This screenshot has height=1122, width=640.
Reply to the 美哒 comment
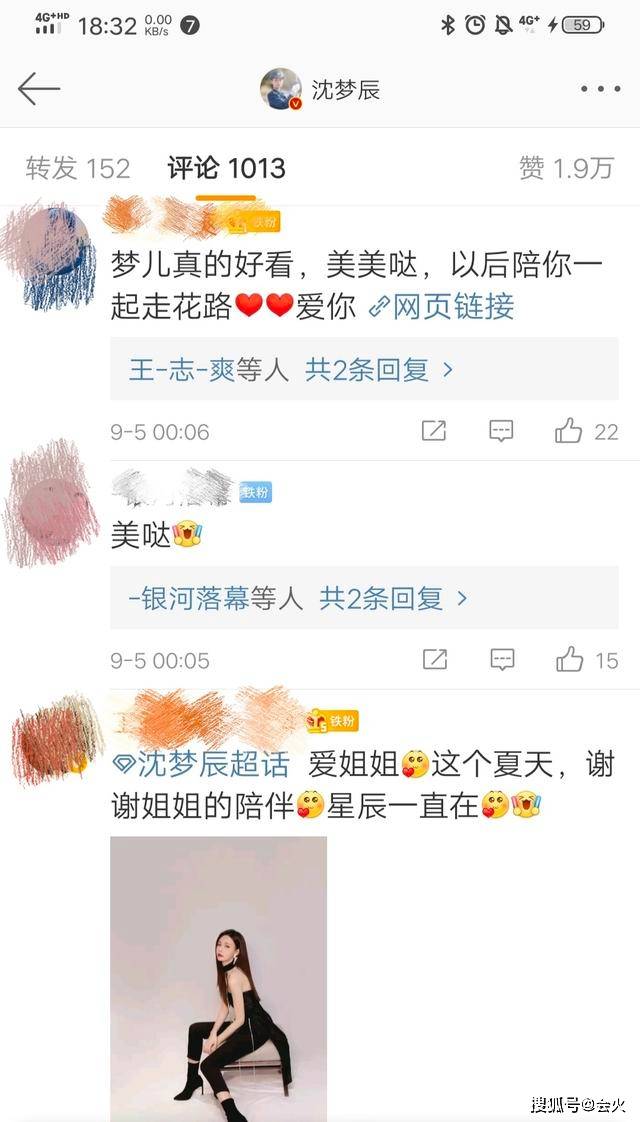502,660
